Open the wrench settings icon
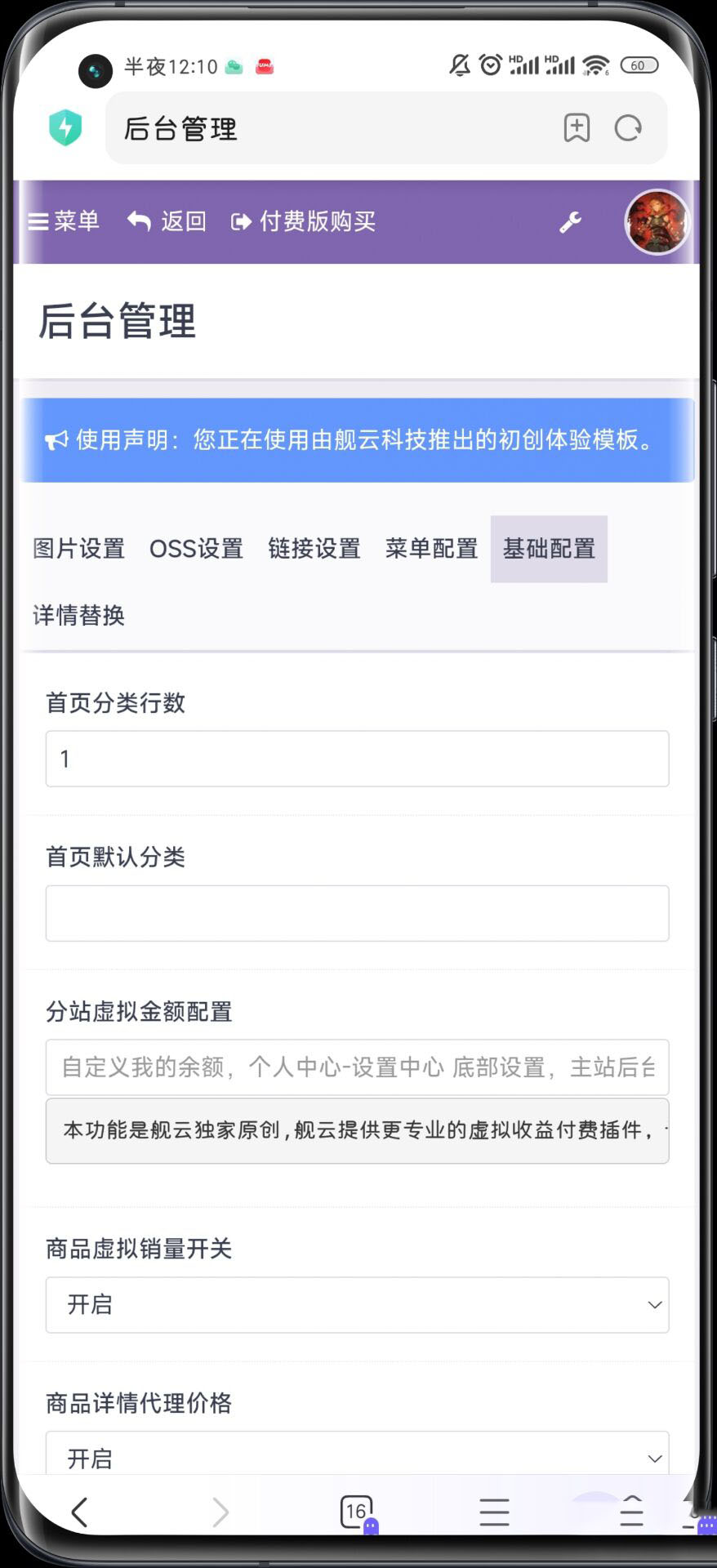The height and width of the screenshot is (1568, 717). pos(570,222)
